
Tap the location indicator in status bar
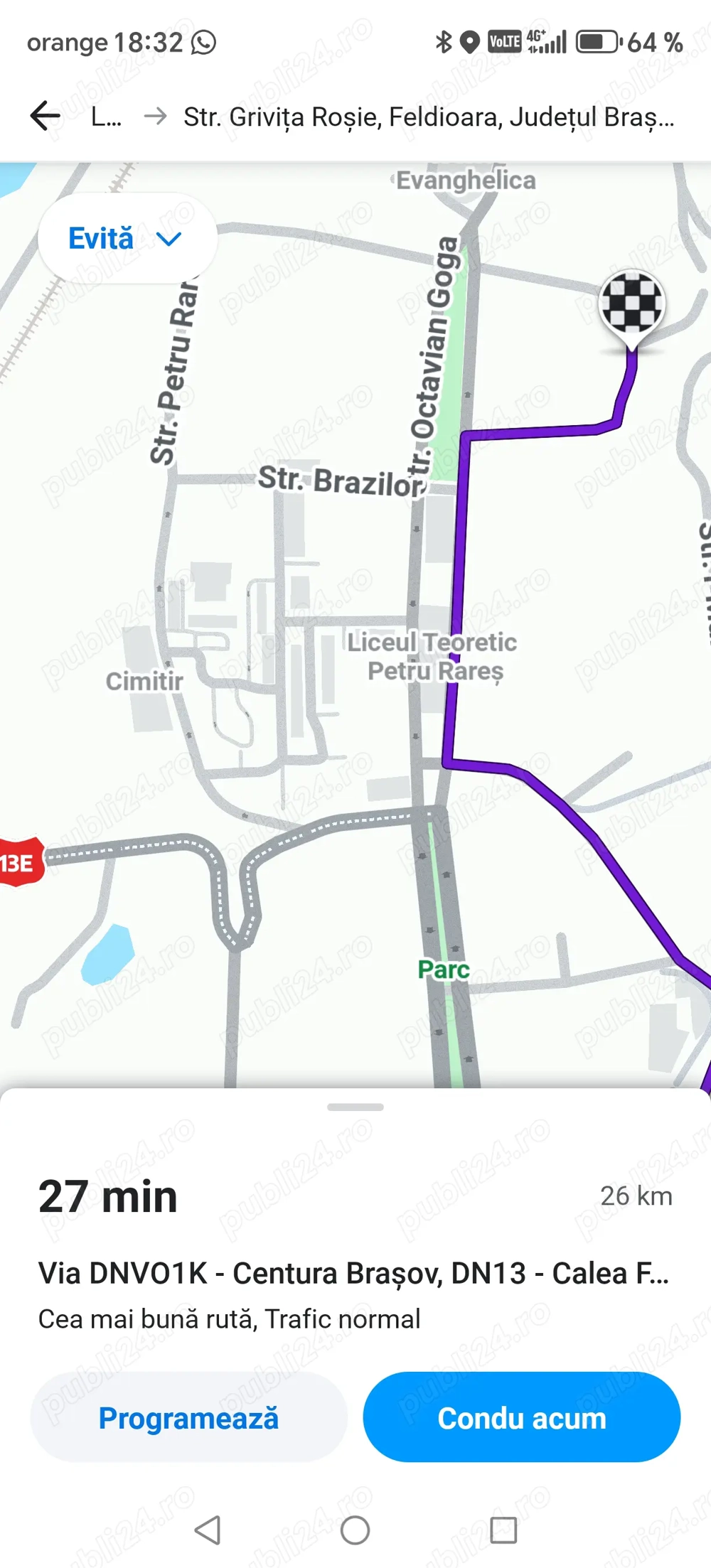tap(471, 43)
